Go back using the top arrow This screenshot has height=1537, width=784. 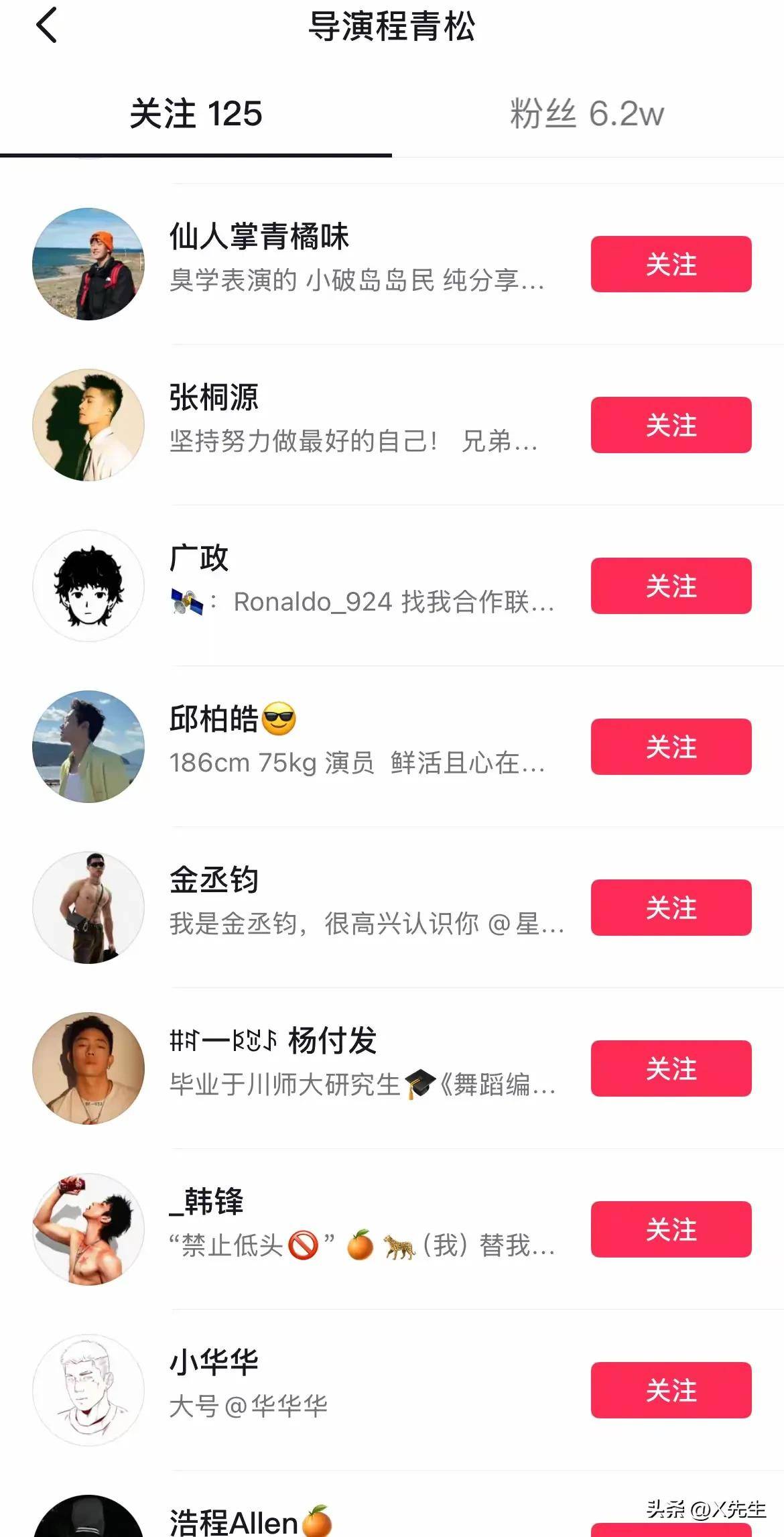(46, 26)
